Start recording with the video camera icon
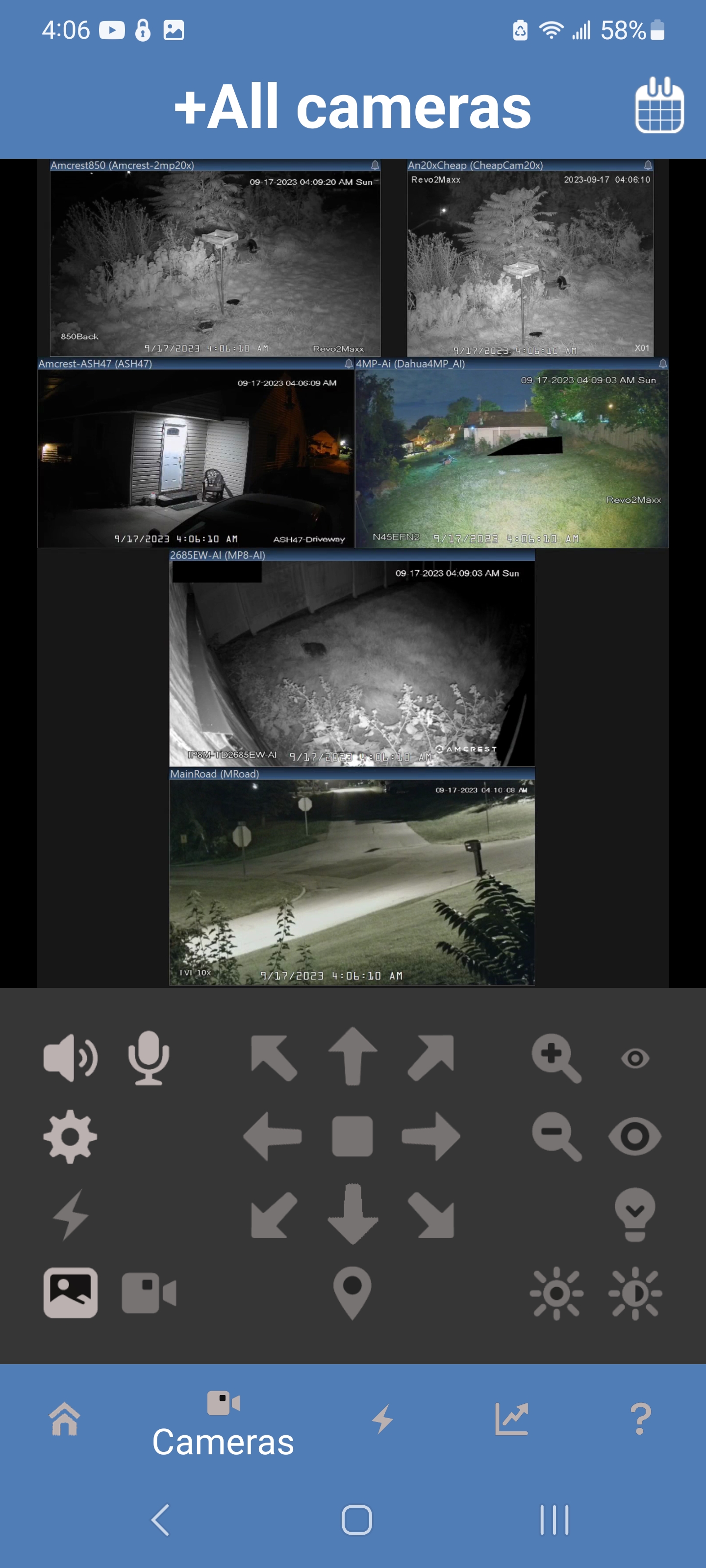The height and width of the screenshot is (1568, 706). tap(148, 1292)
